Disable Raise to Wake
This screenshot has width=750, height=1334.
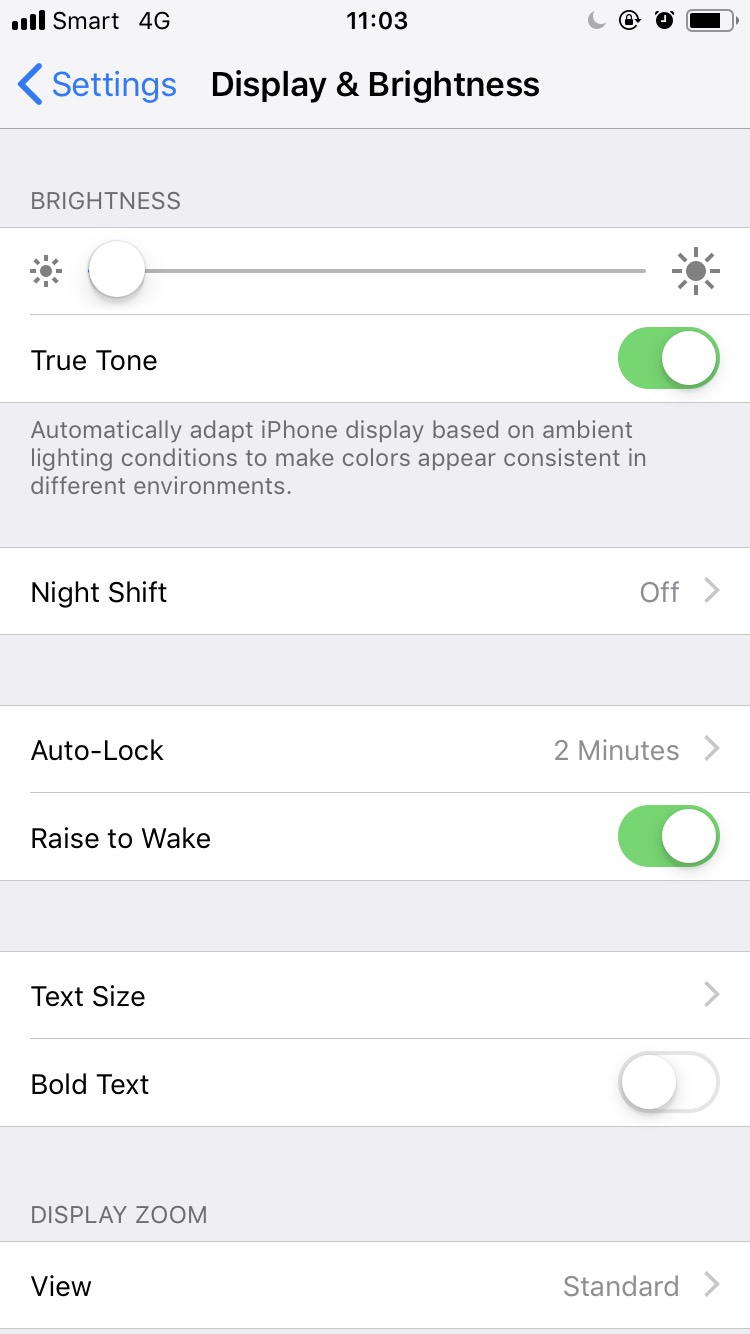point(668,837)
